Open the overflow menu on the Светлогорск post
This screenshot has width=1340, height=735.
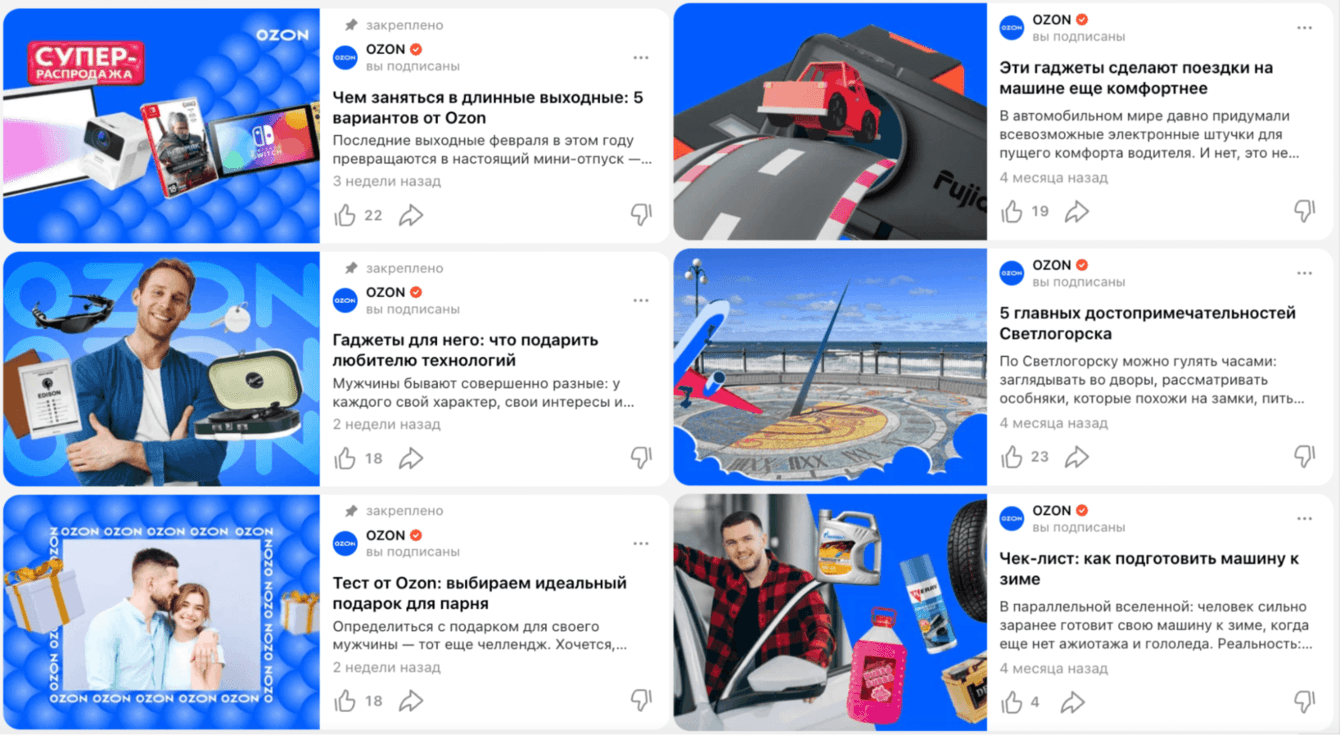pyautogui.click(x=1305, y=273)
